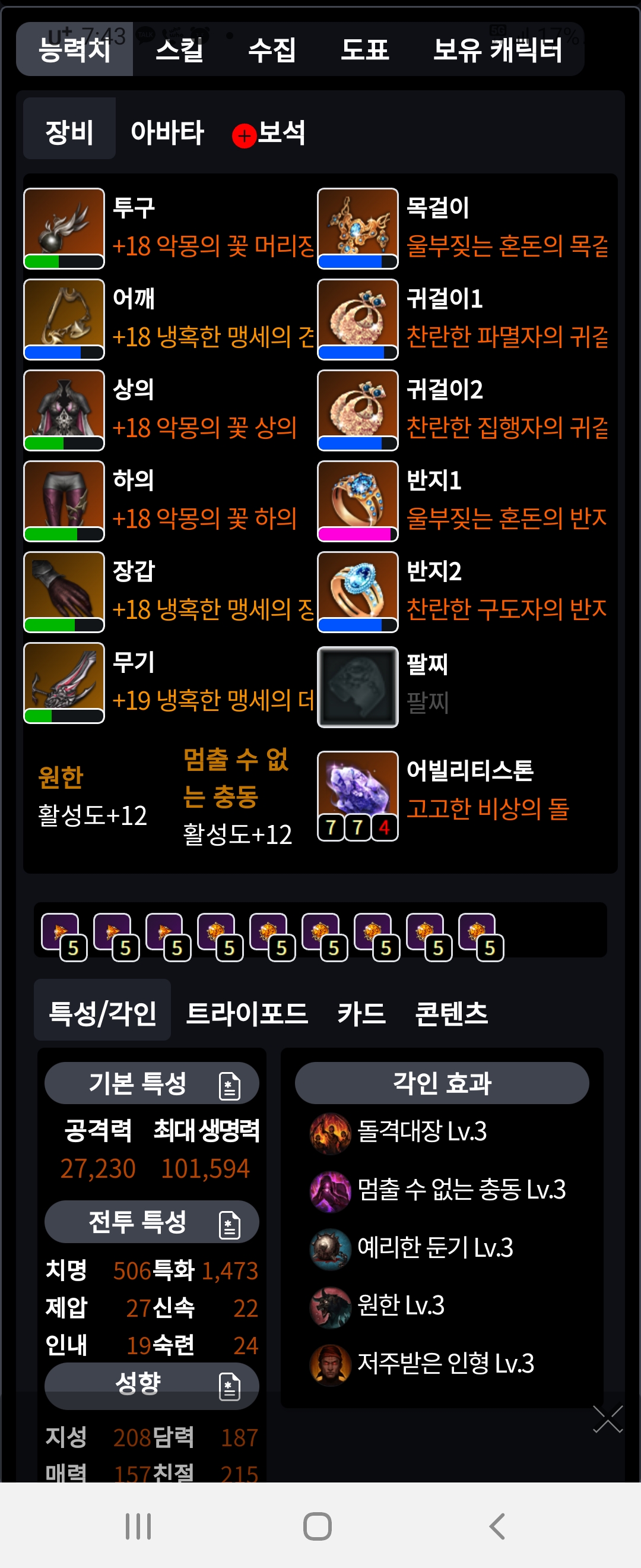Viewport: 641px width, 1568px height.
Task: Open the 수집 tab
Action: (272, 50)
